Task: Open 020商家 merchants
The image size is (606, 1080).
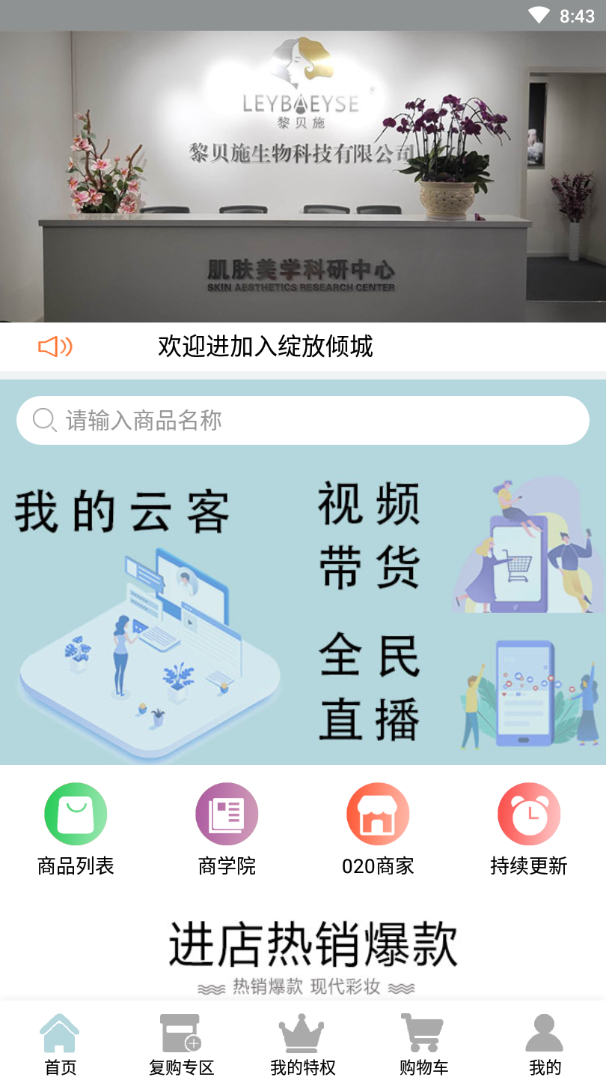Action: (x=378, y=830)
